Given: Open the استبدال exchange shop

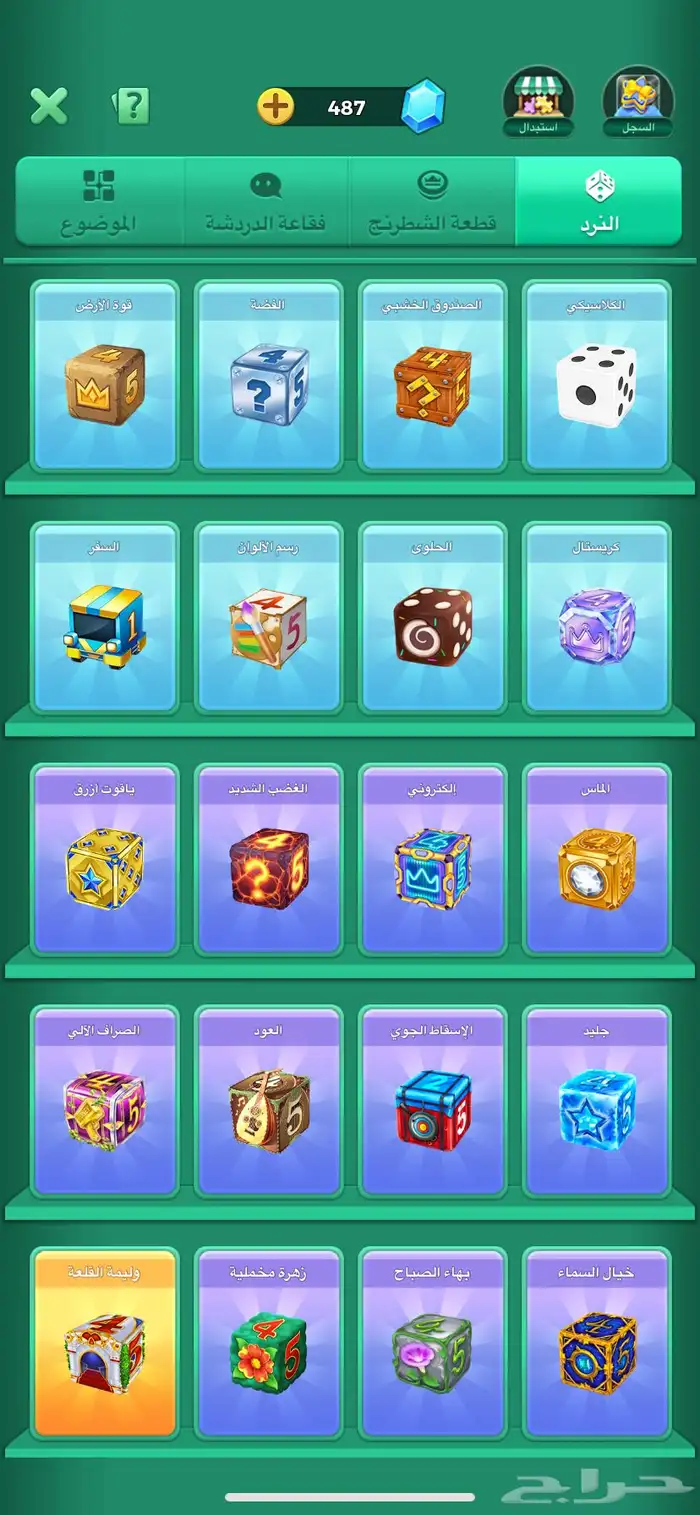Looking at the screenshot, I should (x=539, y=102).
